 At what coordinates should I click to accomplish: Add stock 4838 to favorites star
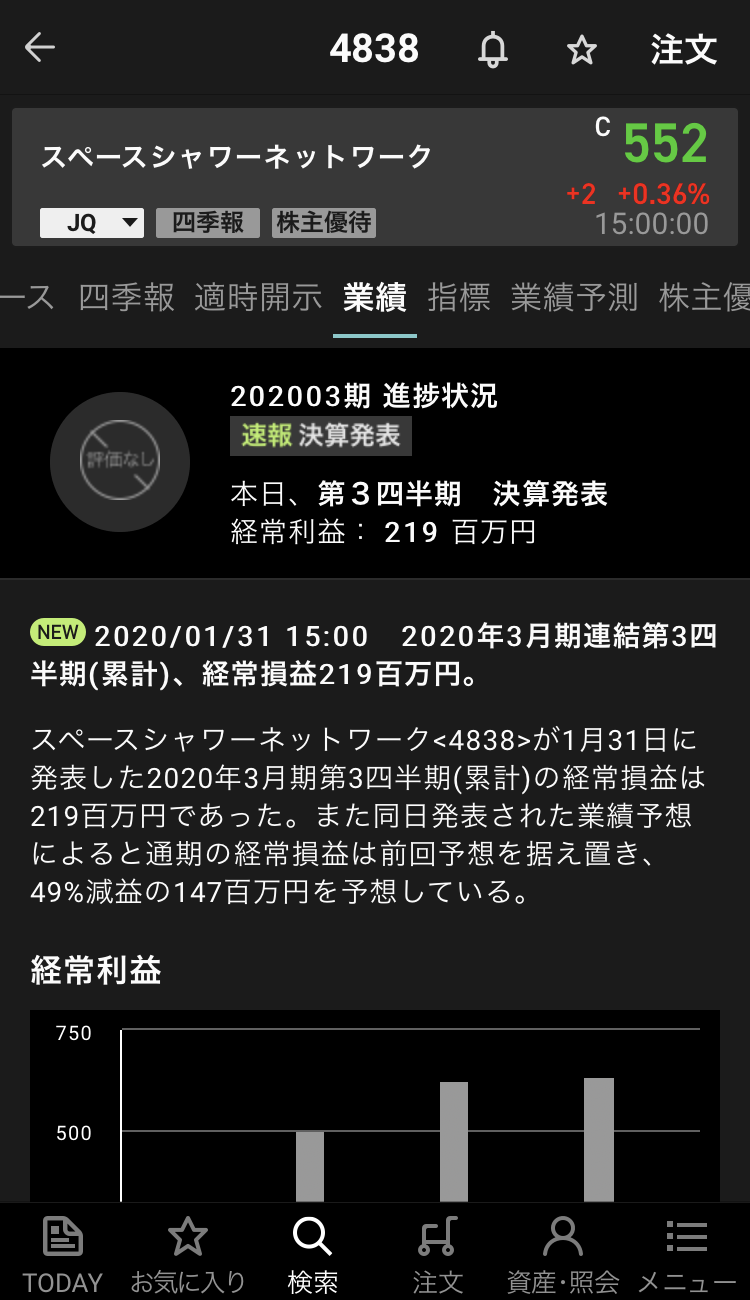[x=582, y=49]
